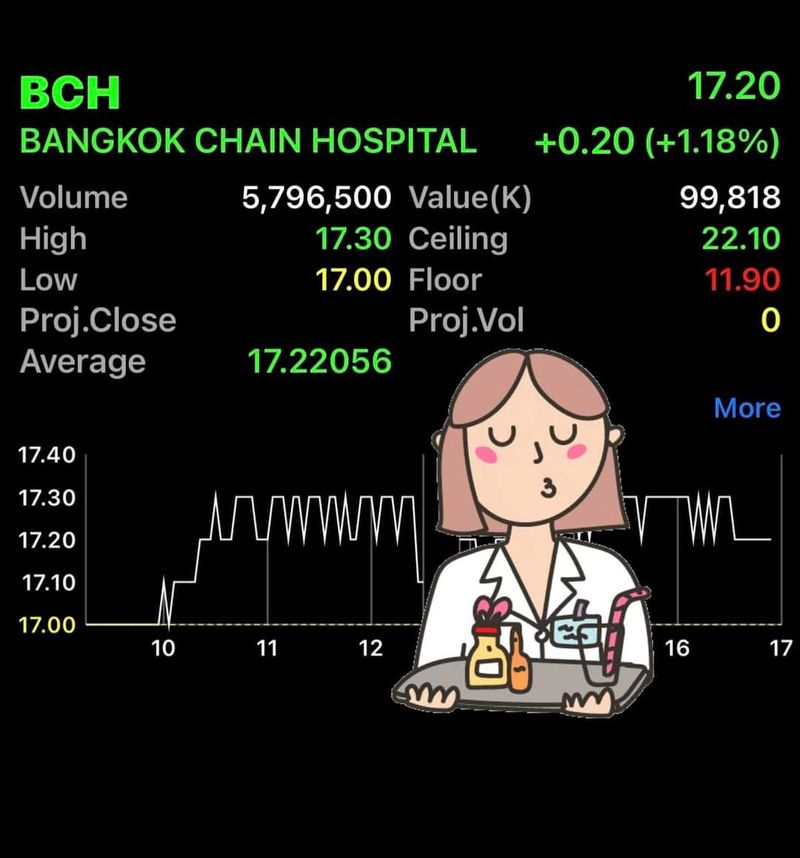
Task: Select the Volume figure 5,796,500
Action: pyautogui.click(x=314, y=198)
